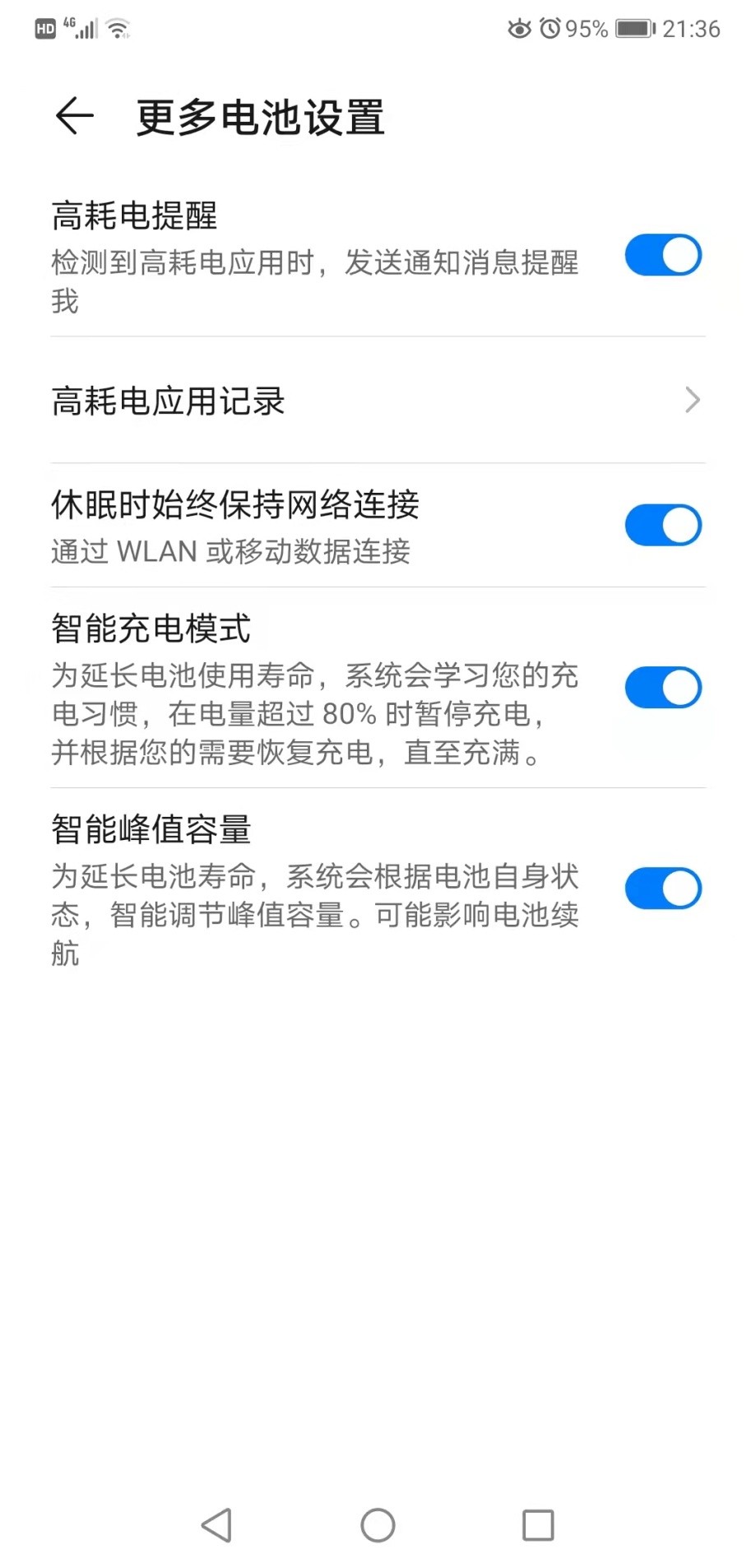This screenshot has width=756, height=1568.
Task: Tap the battery icon in status bar
Action: click(x=632, y=27)
